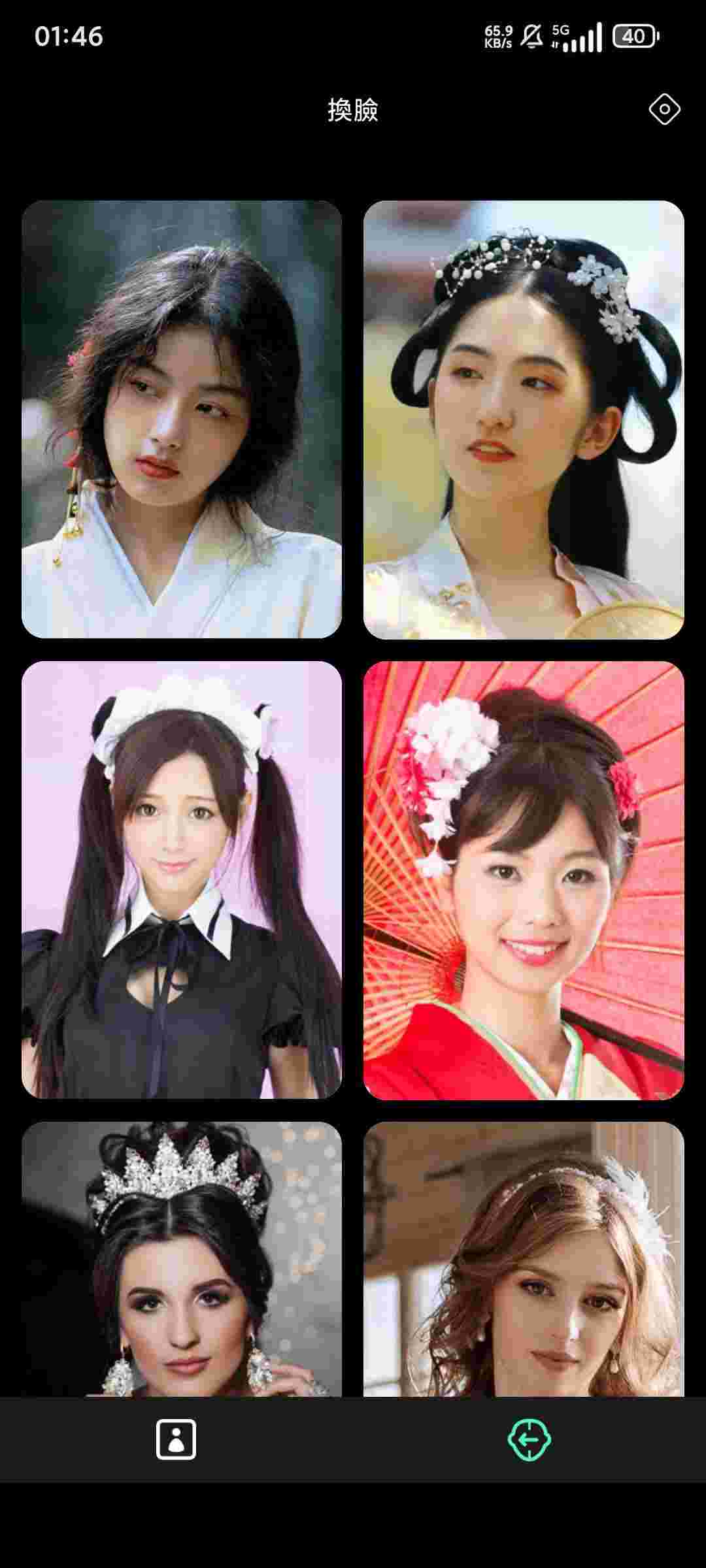Pick the template with a white feather headband
The height and width of the screenshot is (1568, 706).
click(524, 1258)
